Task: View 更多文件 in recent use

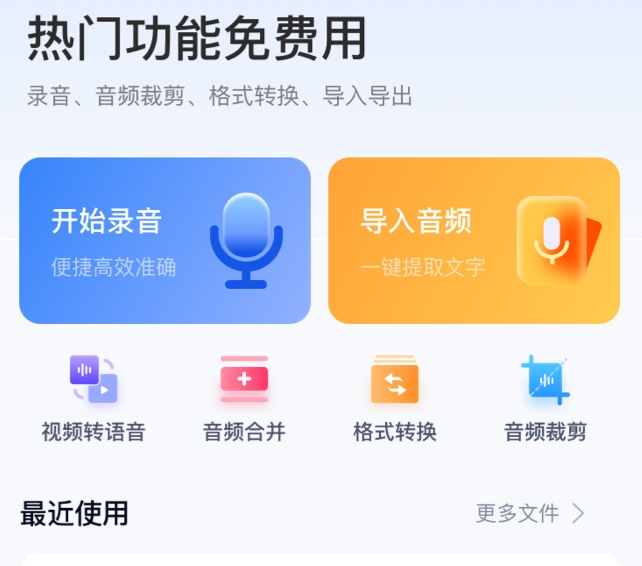Action: [530, 514]
